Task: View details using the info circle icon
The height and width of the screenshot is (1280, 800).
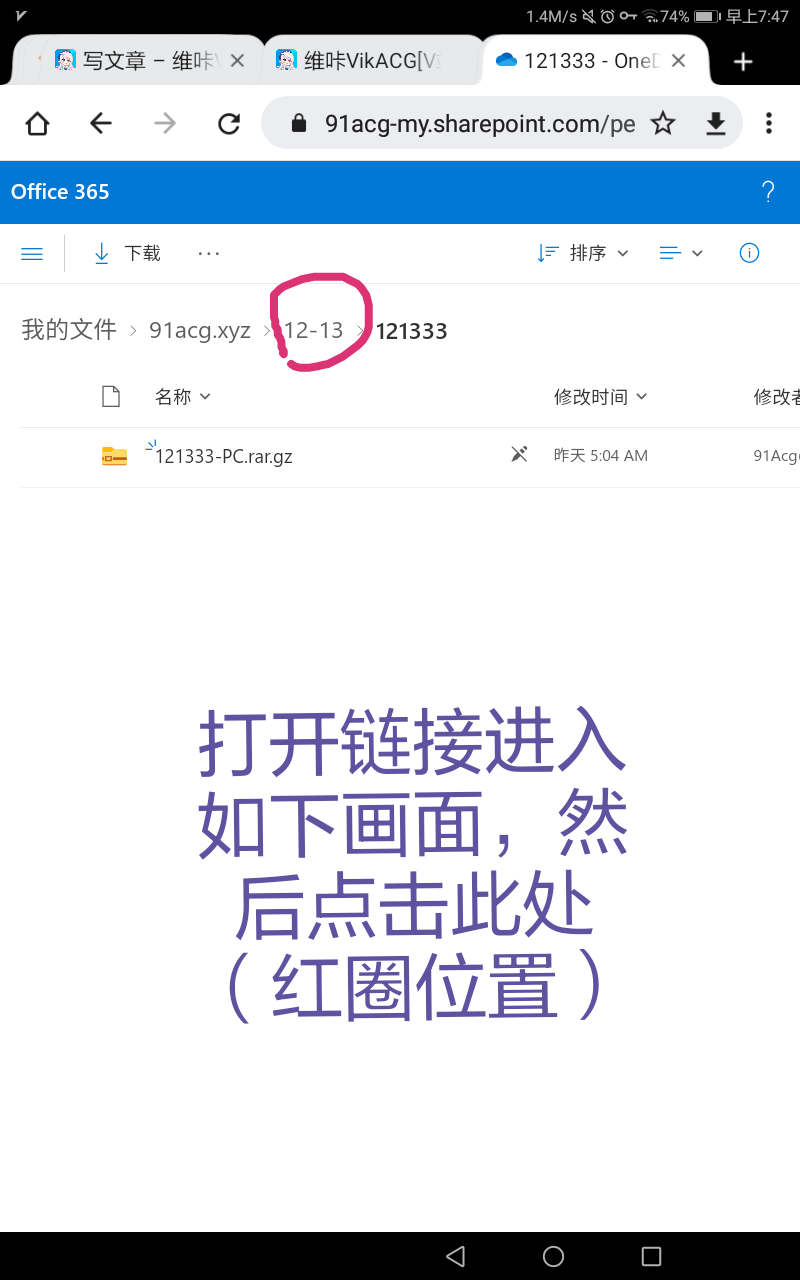Action: pyautogui.click(x=749, y=253)
